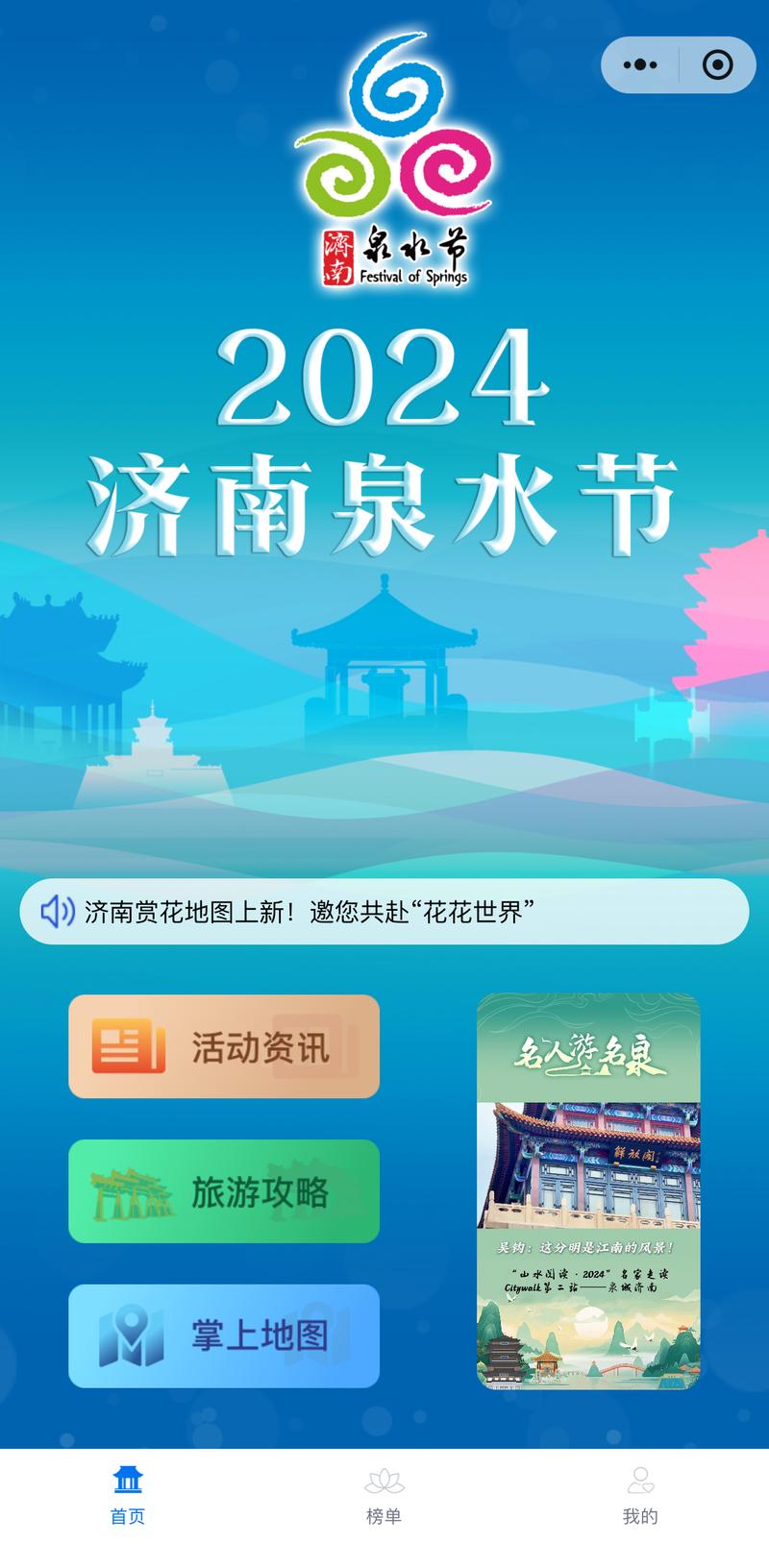The height and width of the screenshot is (1568, 769).
Task: Open the 名人游名泉 poster card
Action: pos(588,1191)
